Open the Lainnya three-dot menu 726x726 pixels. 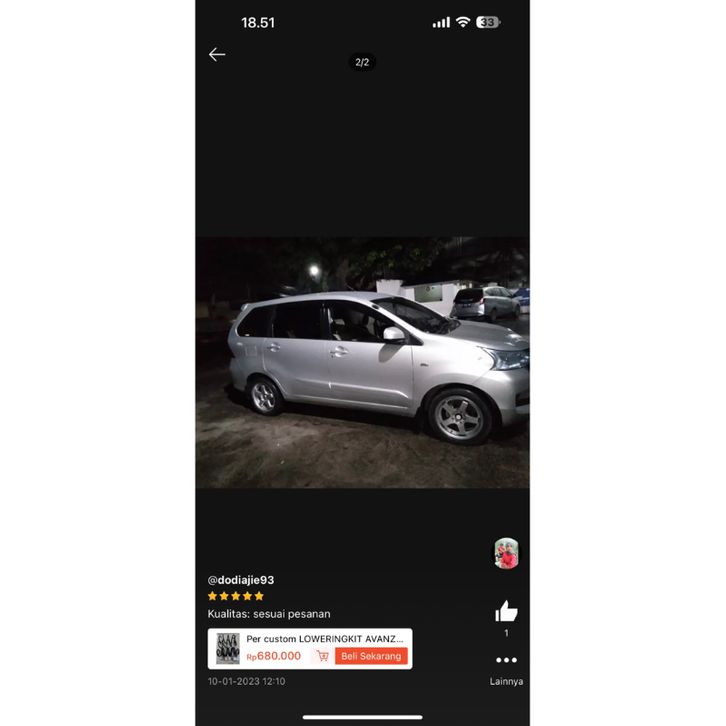pyautogui.click(x=506, y=660)
